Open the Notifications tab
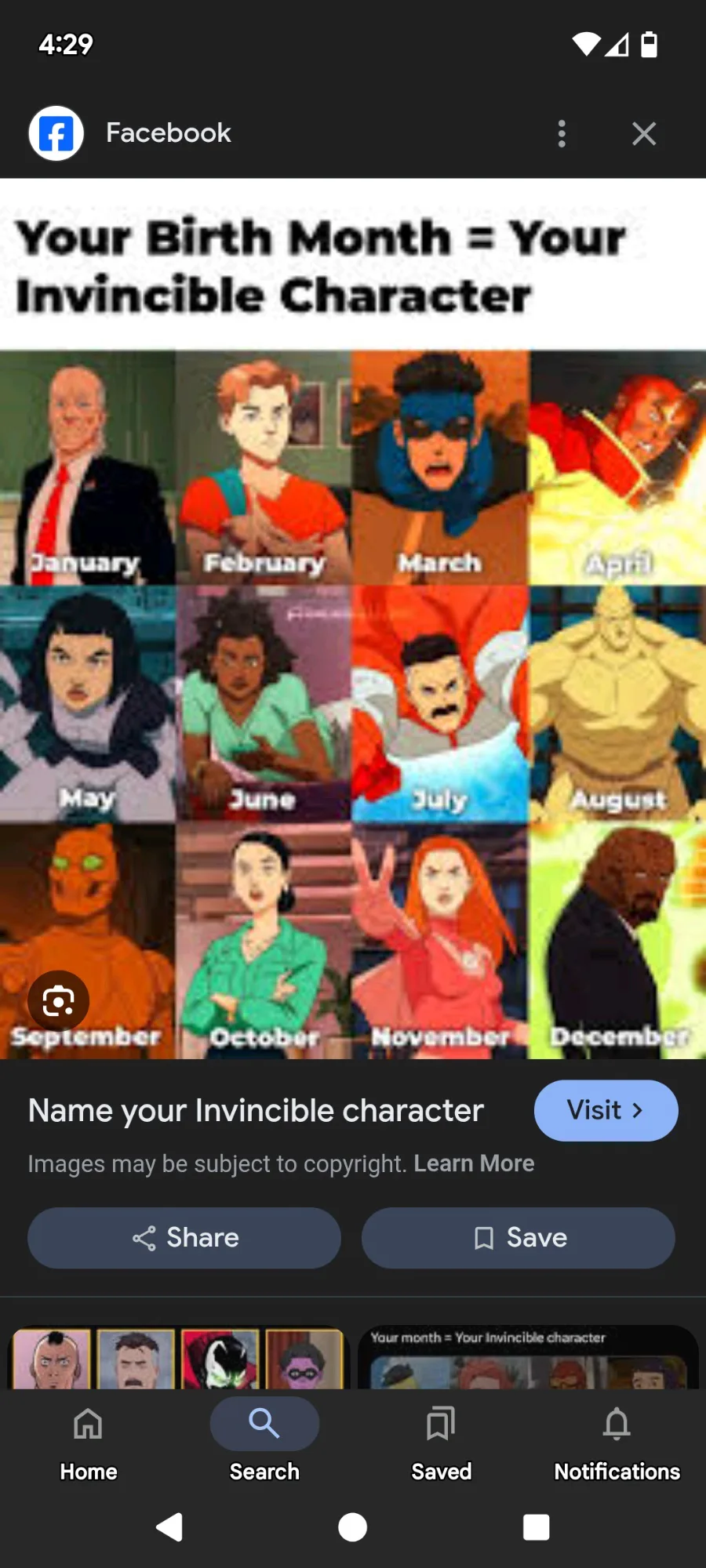Screen dimensions: 706x1568 point(617,1443)
